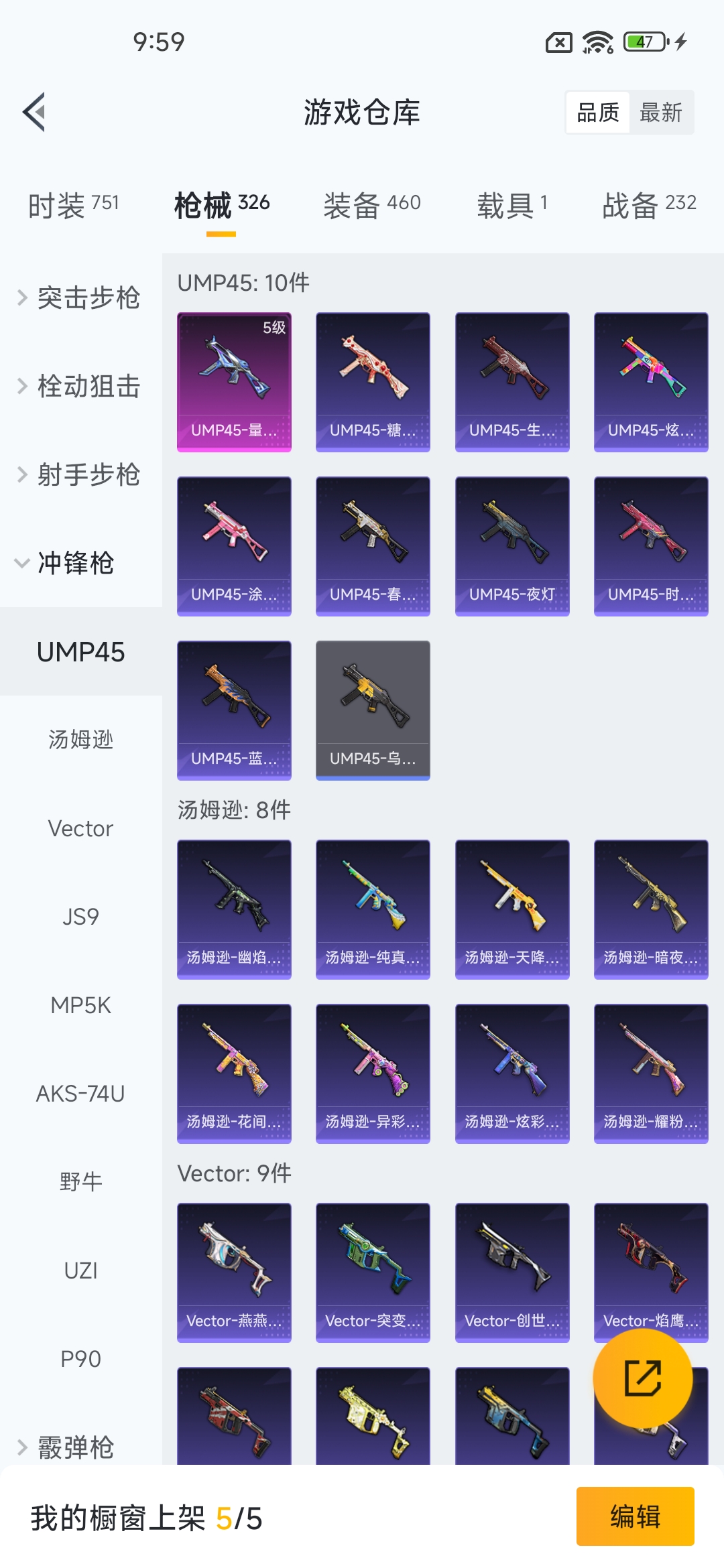The image size is (724, 1568).
Task: Expand the 射手步枪 category
Action: tap(80, 474)
